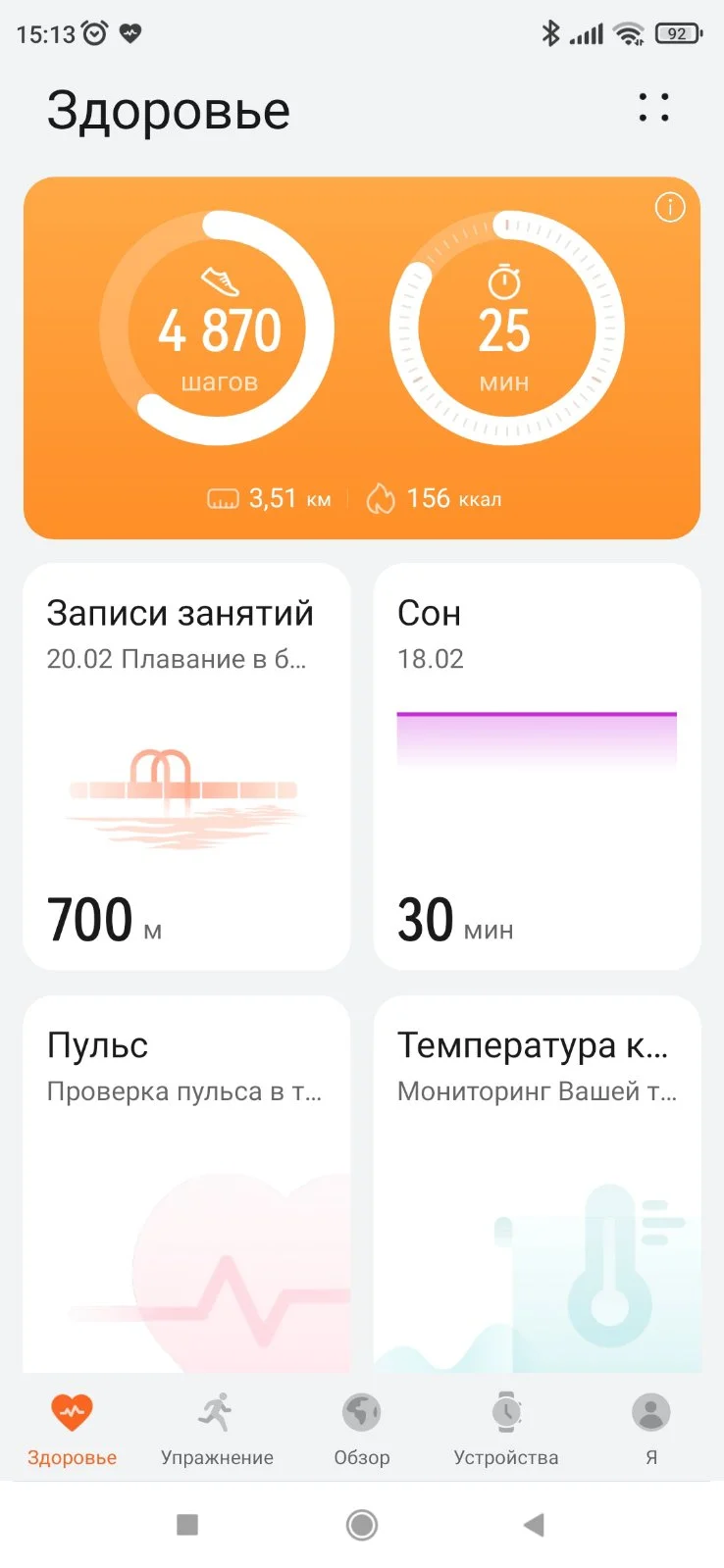Go to the Устройства tab
The width and height of the screenshot is (724, 1568).
pos(506,1429)
